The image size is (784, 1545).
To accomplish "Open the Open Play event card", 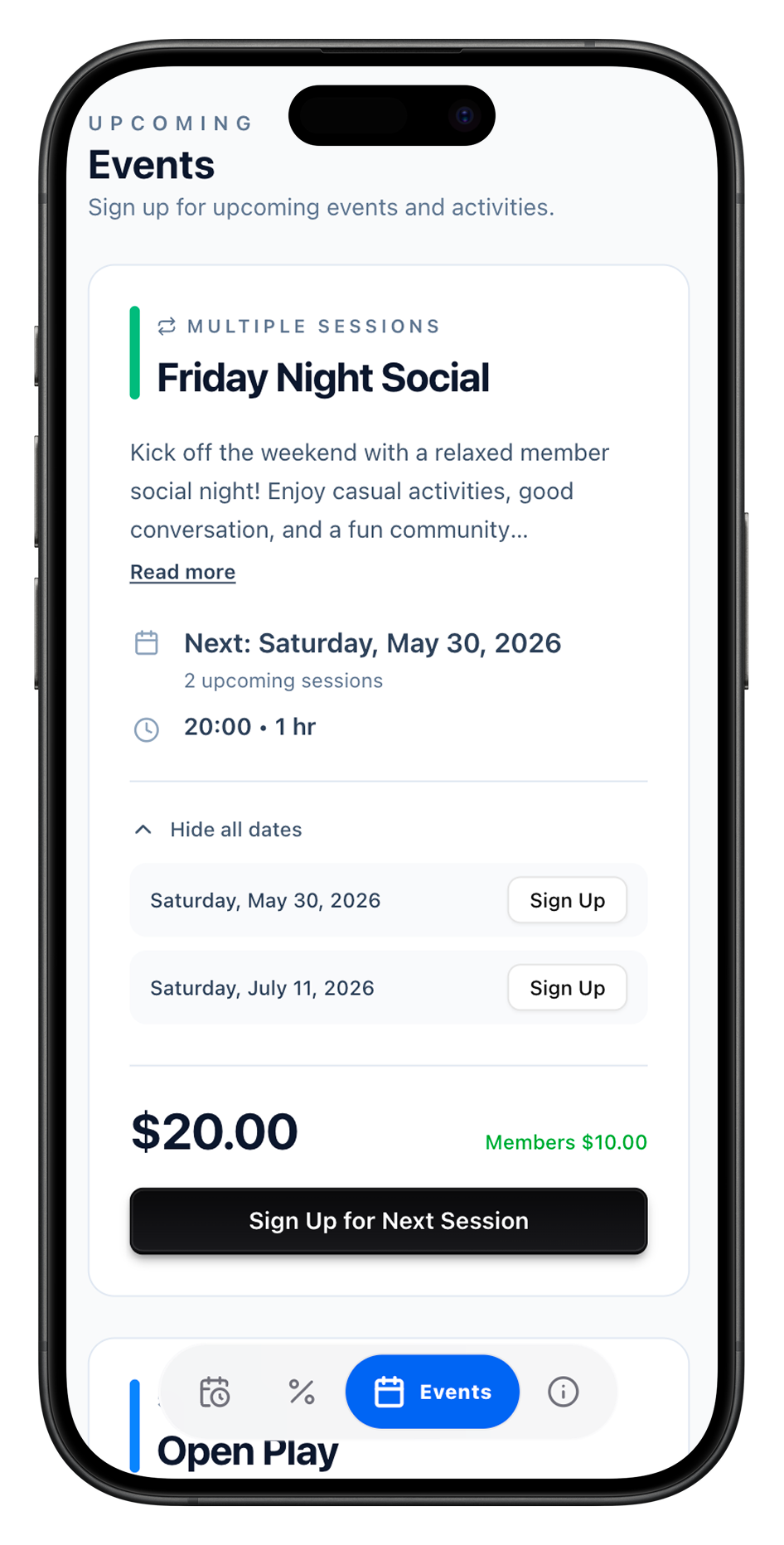I will tap(389, 1407).
